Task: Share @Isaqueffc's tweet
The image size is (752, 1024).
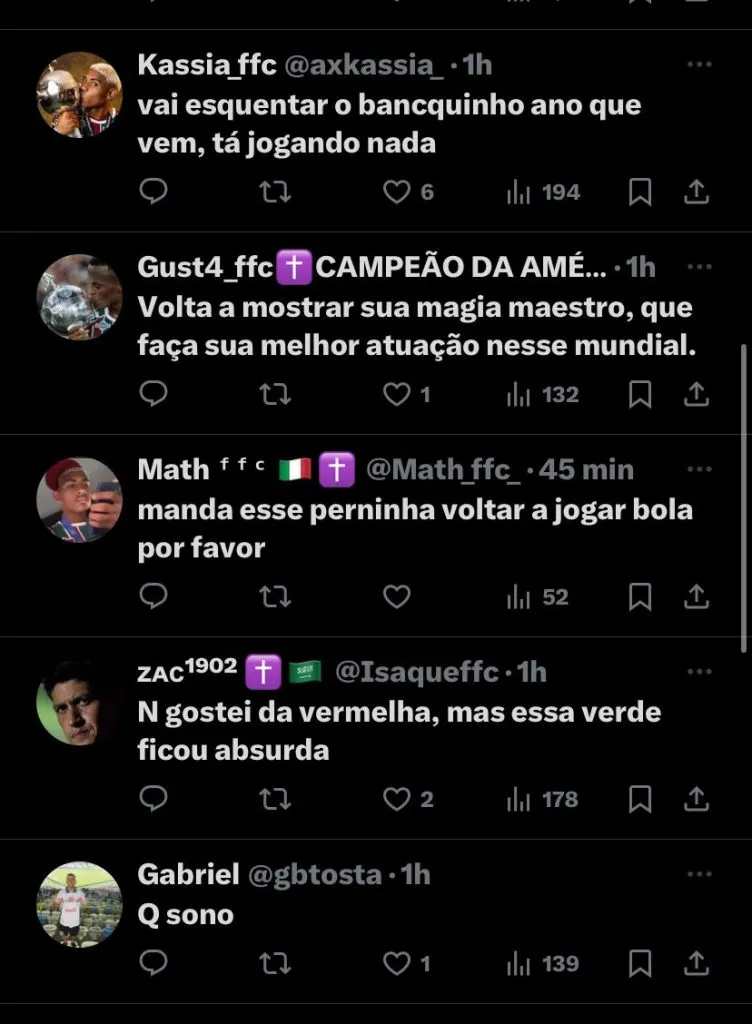Action: pos(697,799)
